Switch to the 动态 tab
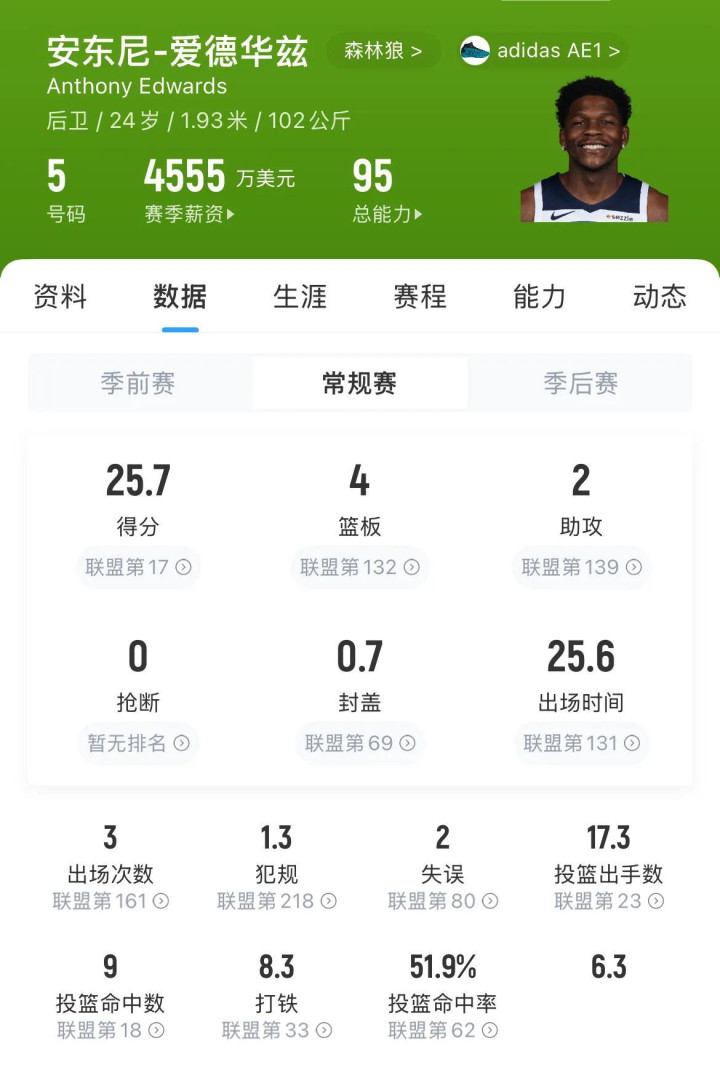Viewport: 720px width, 1091px height. point(660,297)
